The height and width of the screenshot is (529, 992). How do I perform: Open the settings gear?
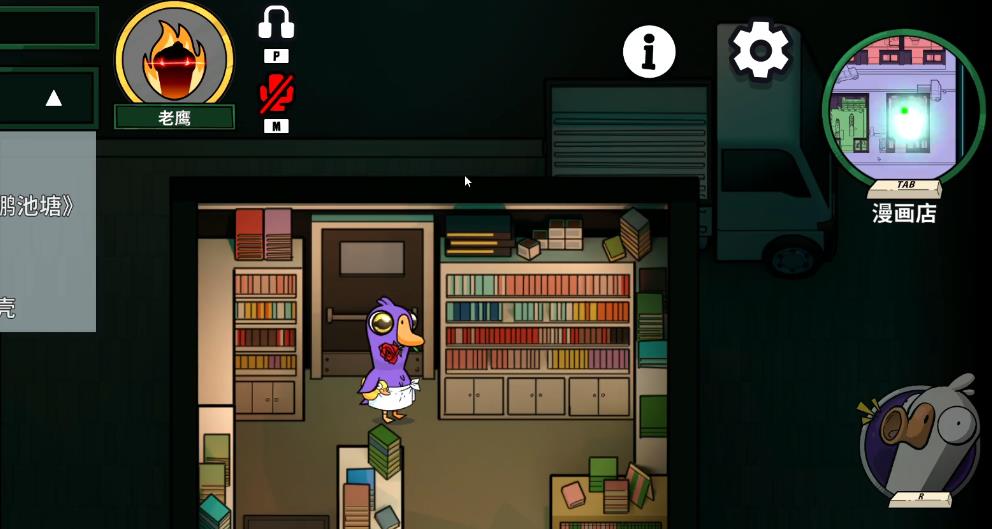(761, 49)
